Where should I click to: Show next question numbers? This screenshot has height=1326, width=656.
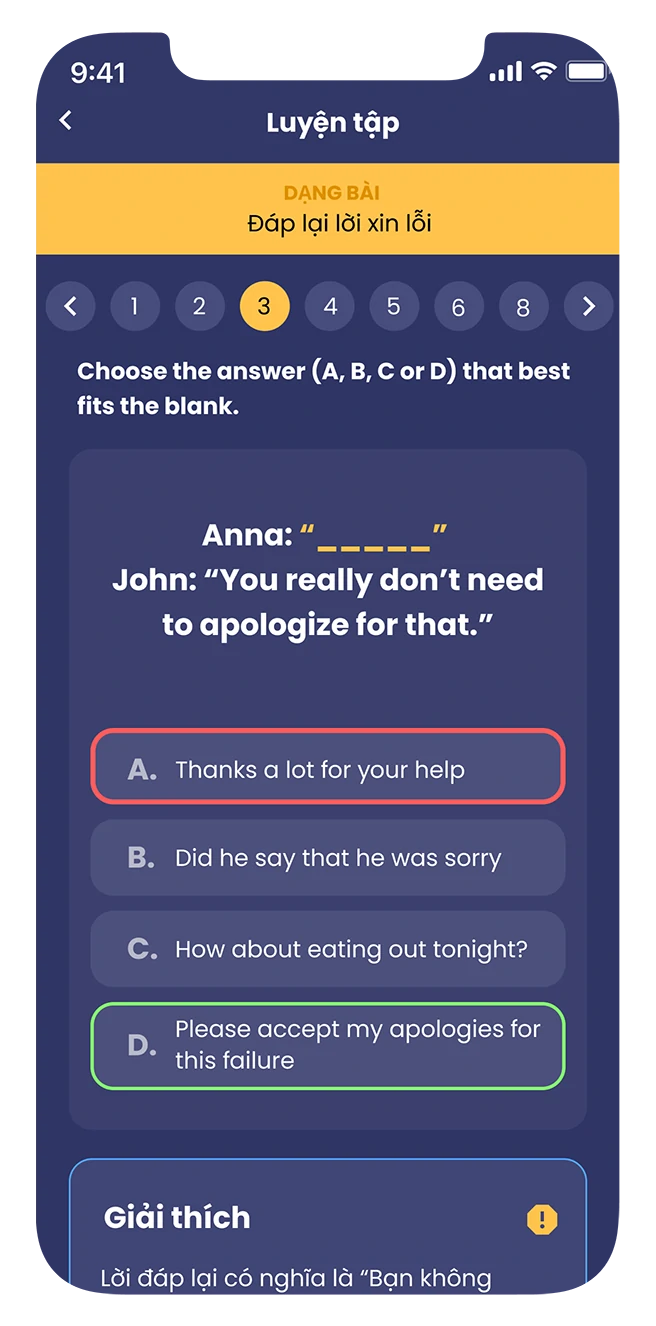click(x=588, y=306)
